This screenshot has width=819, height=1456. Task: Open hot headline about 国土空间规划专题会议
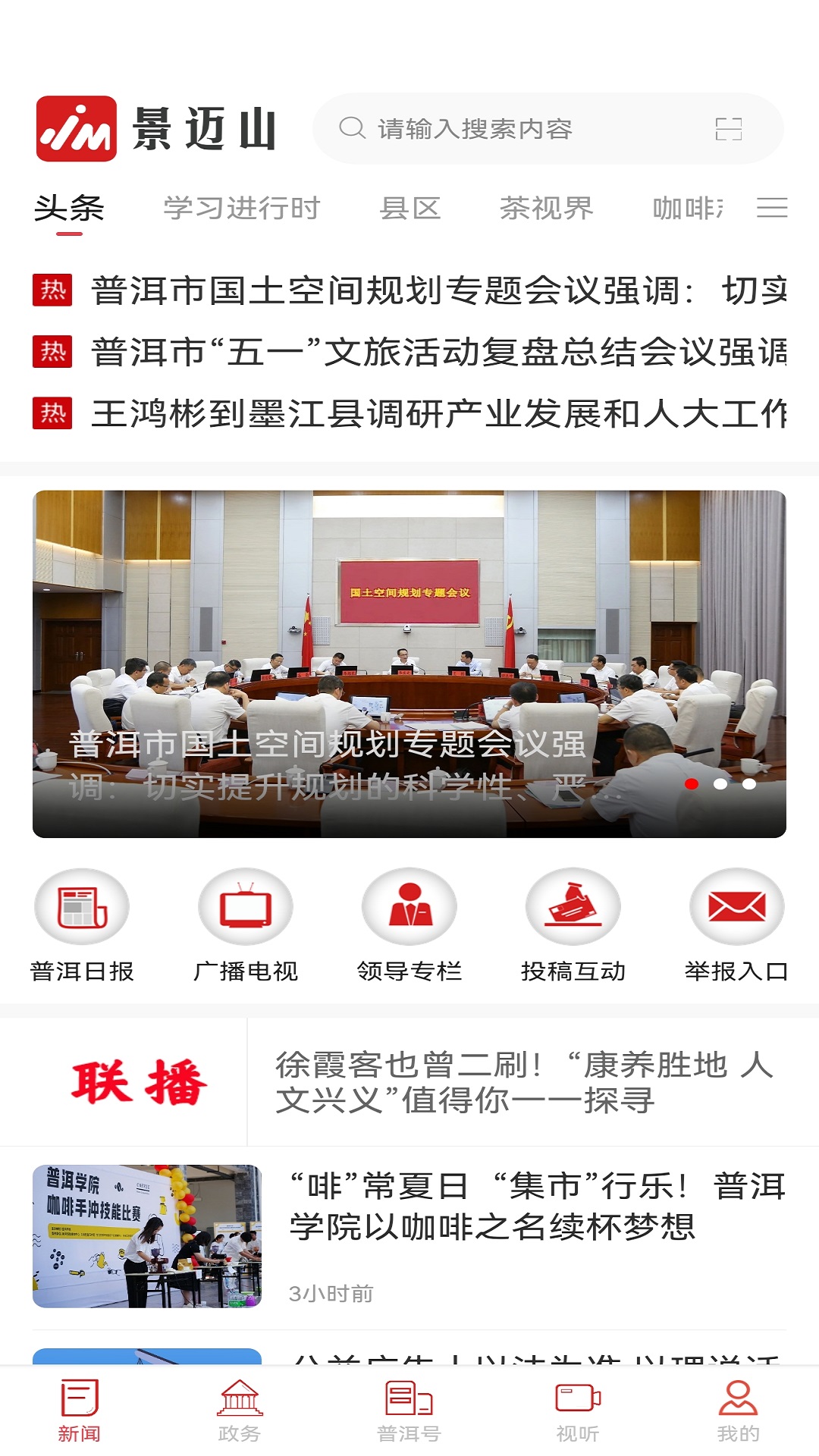409,290
